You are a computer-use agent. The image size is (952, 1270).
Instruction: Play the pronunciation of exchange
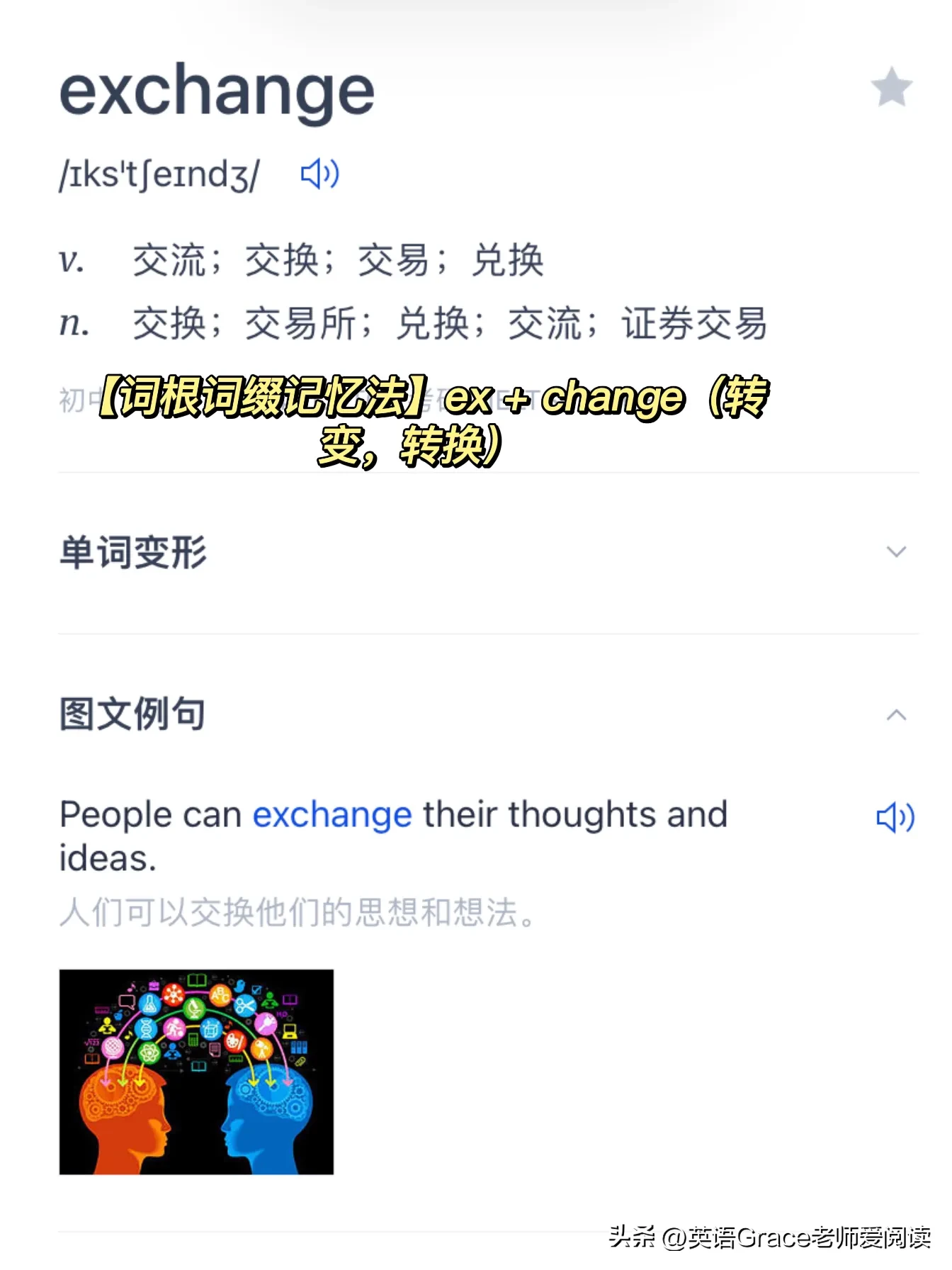point(320,174)
